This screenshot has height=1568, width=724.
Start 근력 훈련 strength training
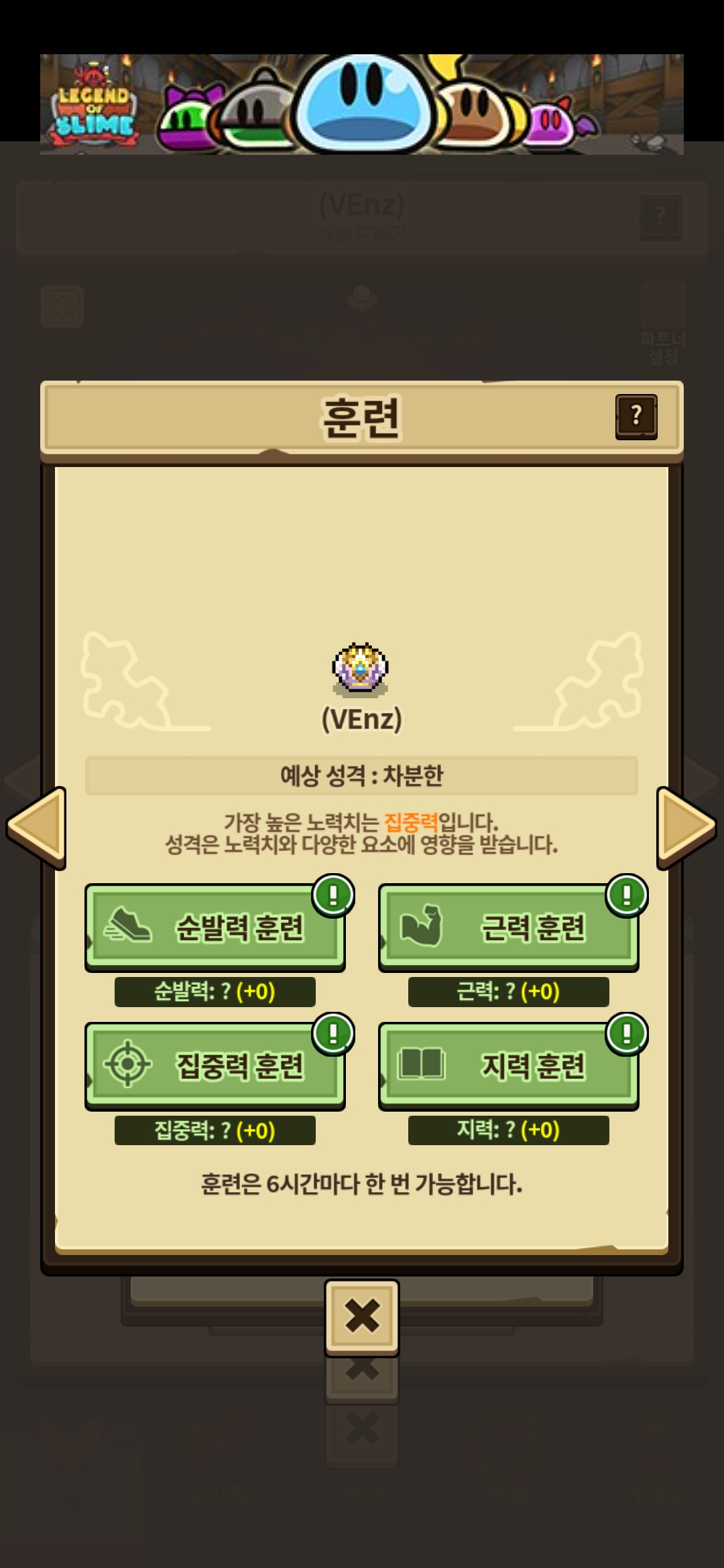[x=509, y=927]
